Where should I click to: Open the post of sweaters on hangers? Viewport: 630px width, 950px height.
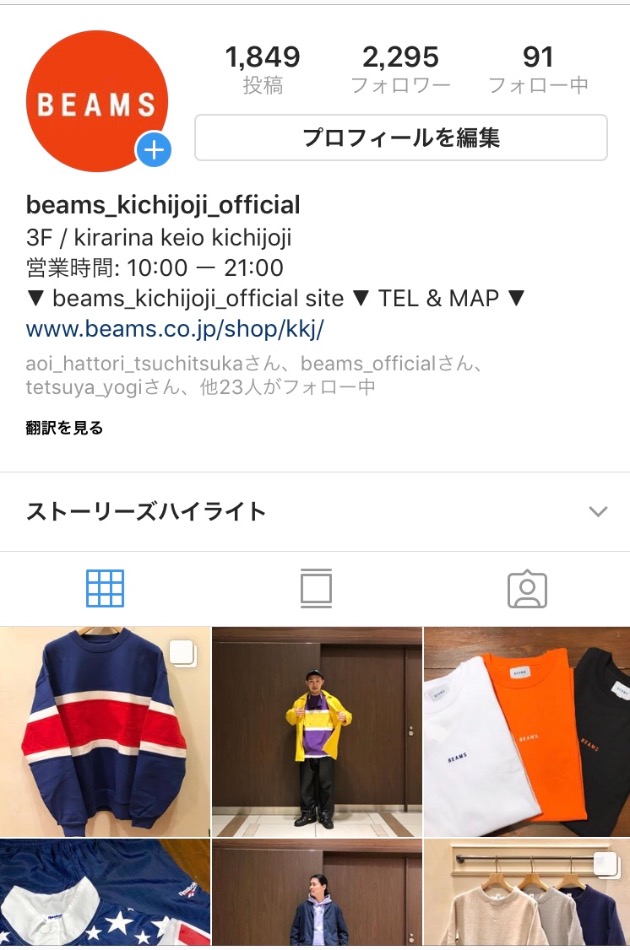527,894
